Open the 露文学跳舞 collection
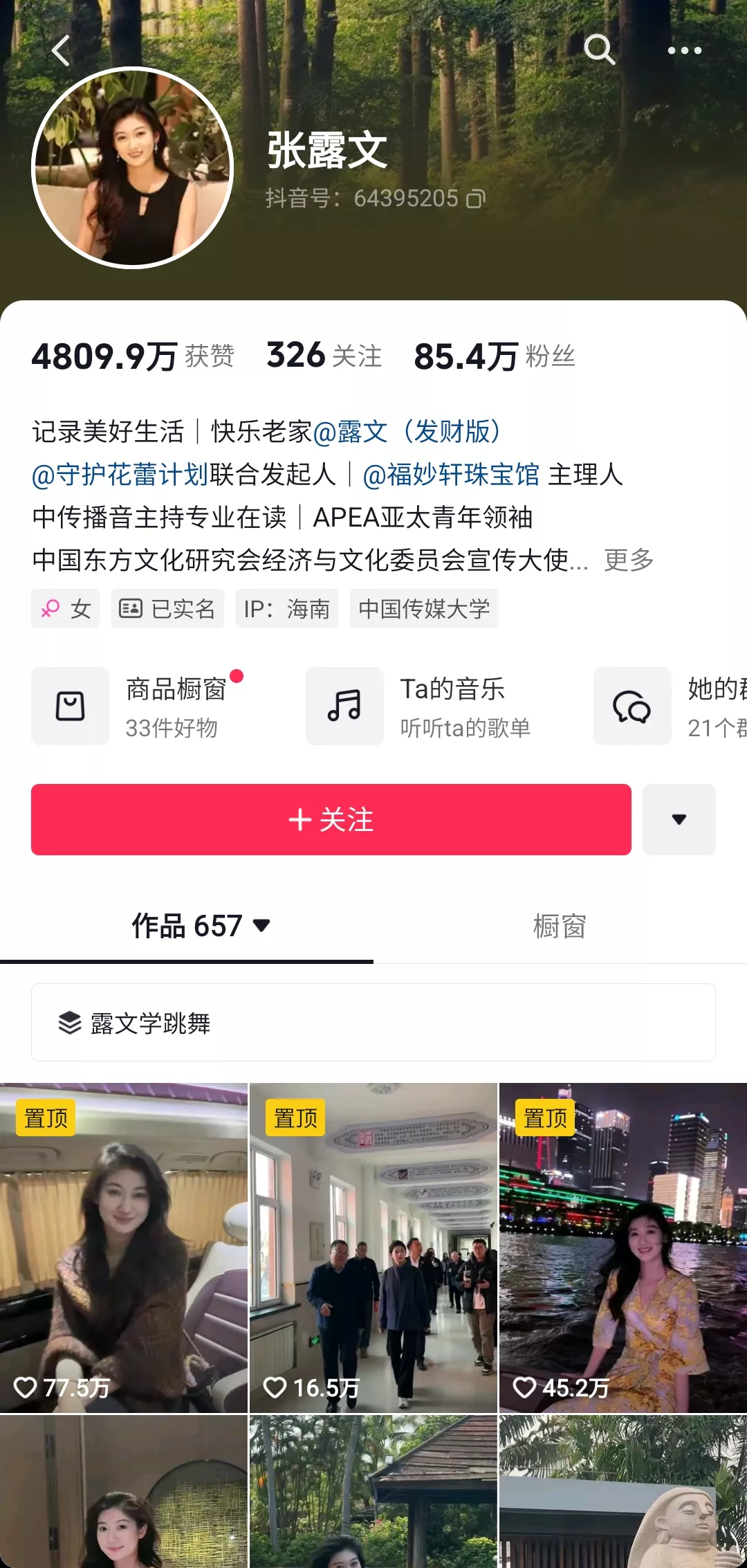This screenshot has height=1568, width=747. click(x=373, y=1023)
